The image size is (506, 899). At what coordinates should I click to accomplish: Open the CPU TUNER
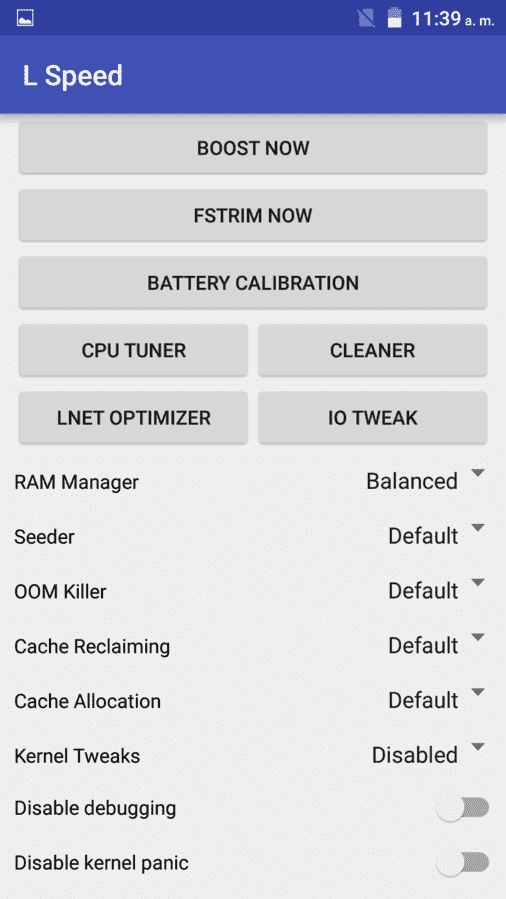[x=134, y=350]
